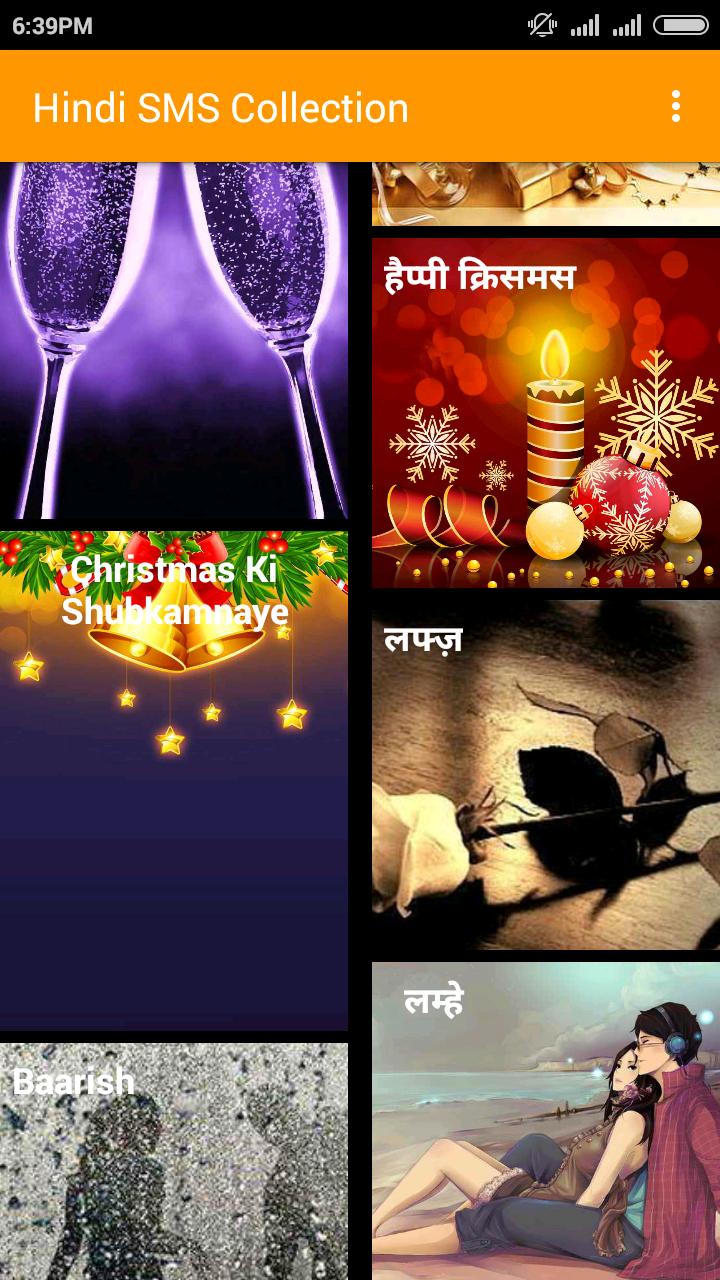Select the second signal strength icon
Viewport: 720px width, 1280px height.
pyautogui.click(x=628, y=25)
